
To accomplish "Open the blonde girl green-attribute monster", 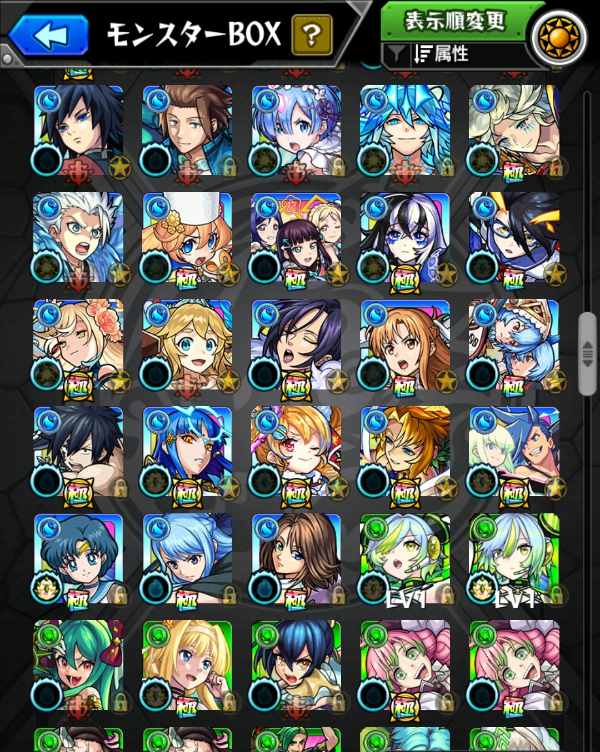I will point(187,665).
